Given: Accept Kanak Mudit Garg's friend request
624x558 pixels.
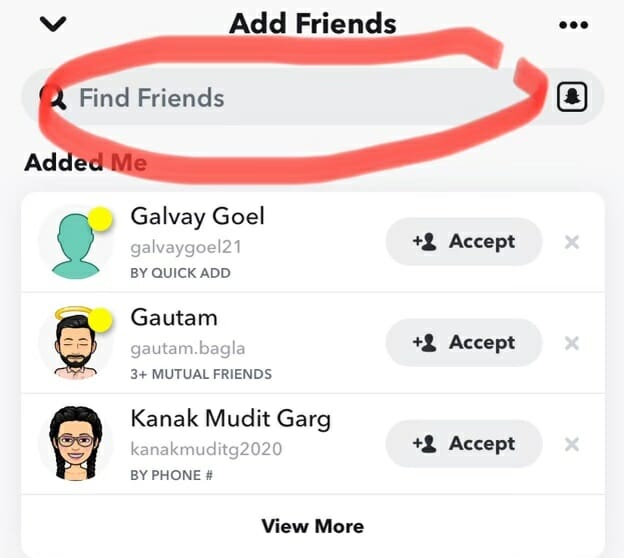Looking at the screenshot, I should click(x=464, y=443).
